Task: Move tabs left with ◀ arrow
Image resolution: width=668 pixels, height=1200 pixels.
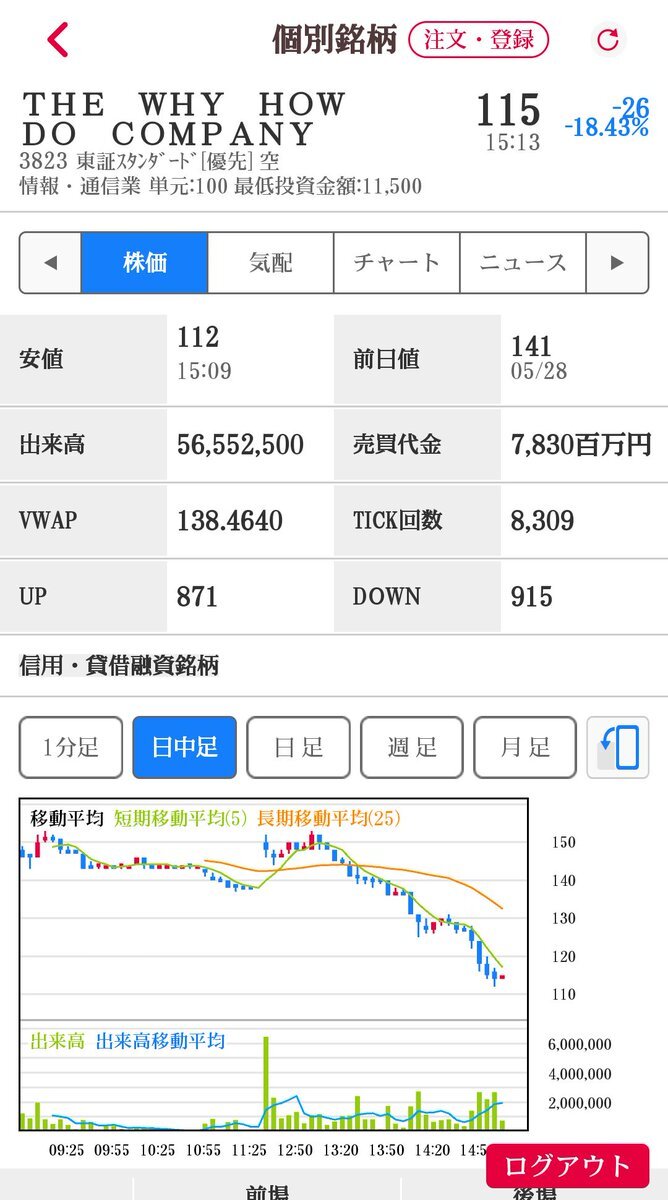Action: 50,263
